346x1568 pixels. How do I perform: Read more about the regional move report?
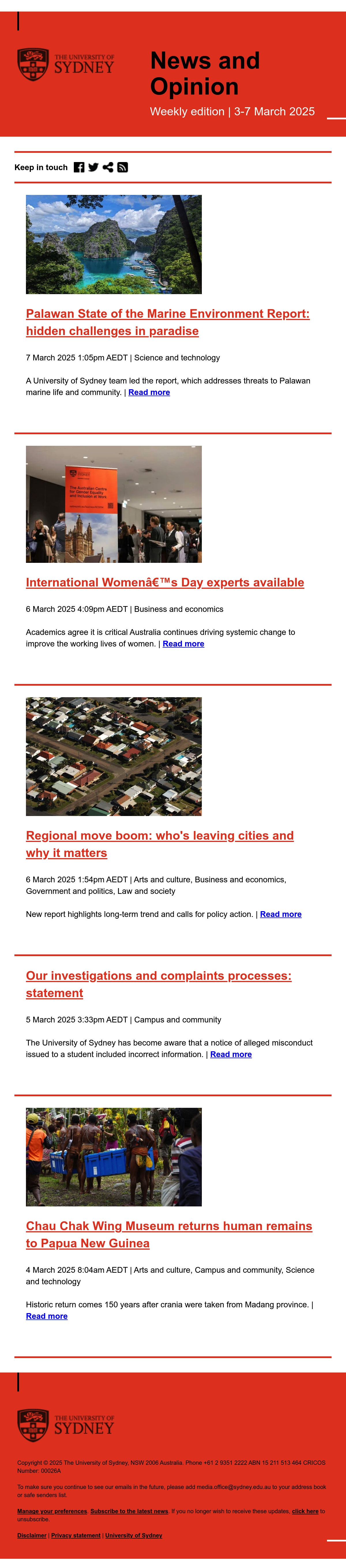(x=281, y=914)
